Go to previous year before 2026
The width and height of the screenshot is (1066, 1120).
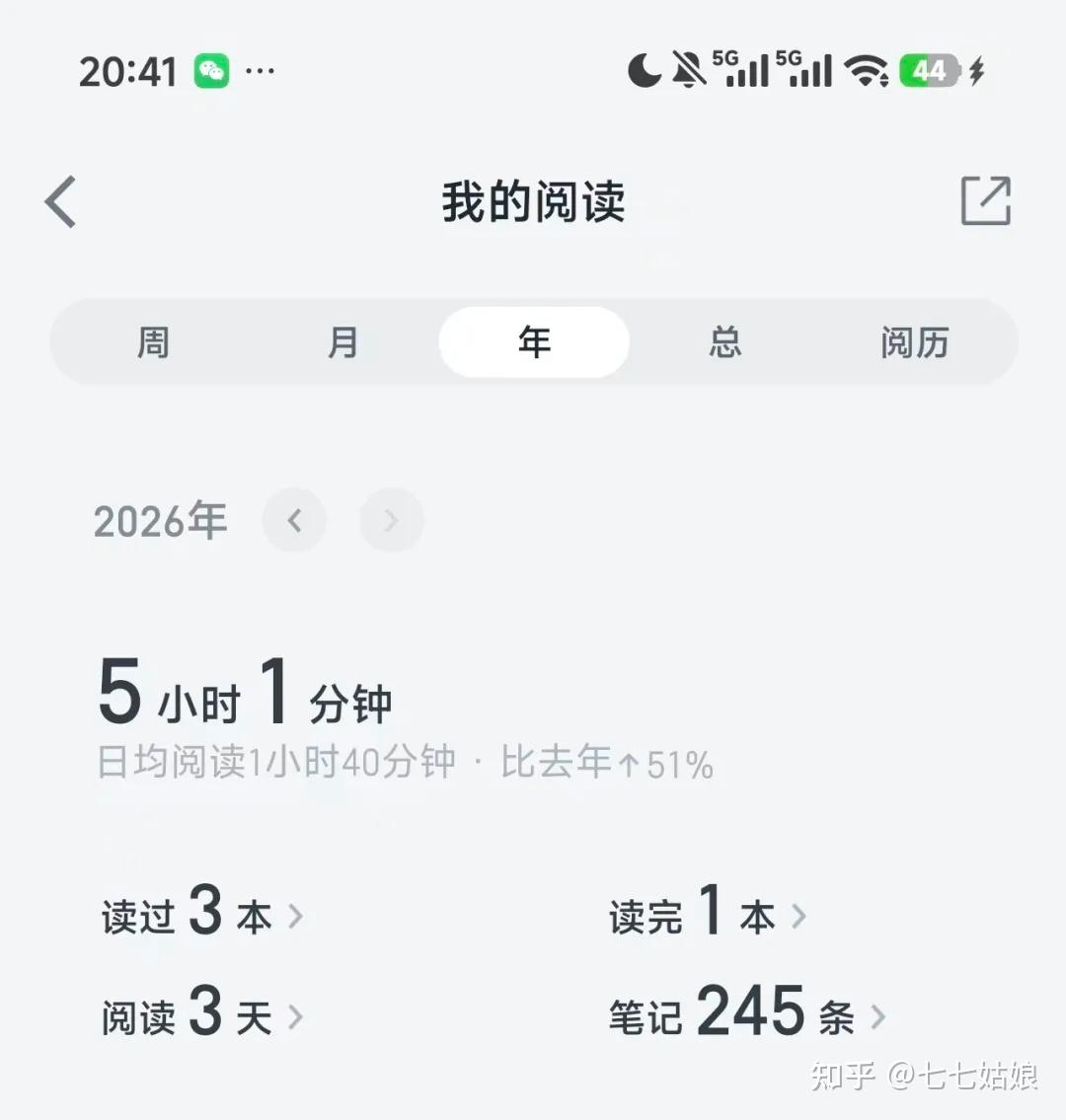pyautogui.click(x=294, y=520)
